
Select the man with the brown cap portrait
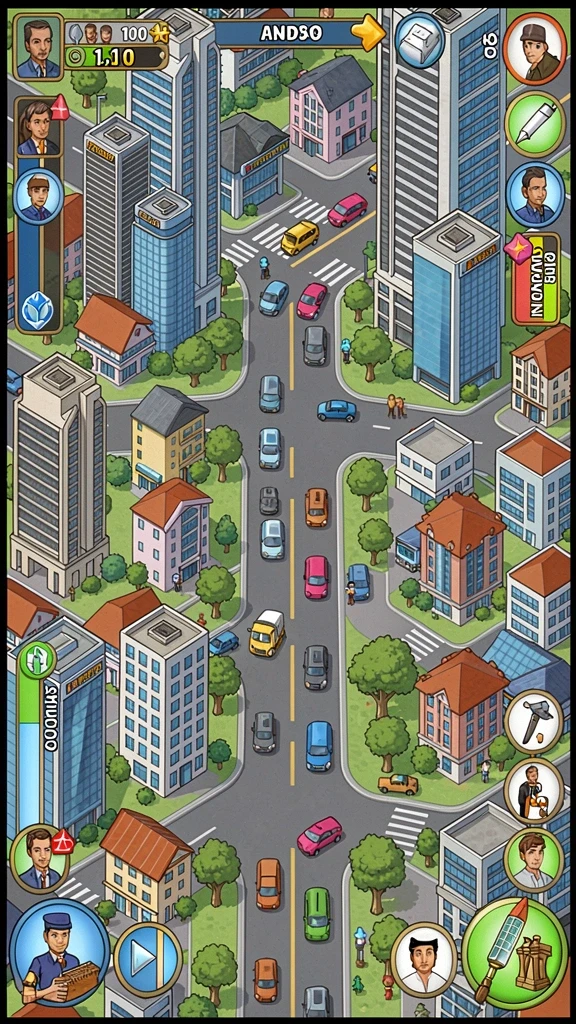tap(38, 196)
